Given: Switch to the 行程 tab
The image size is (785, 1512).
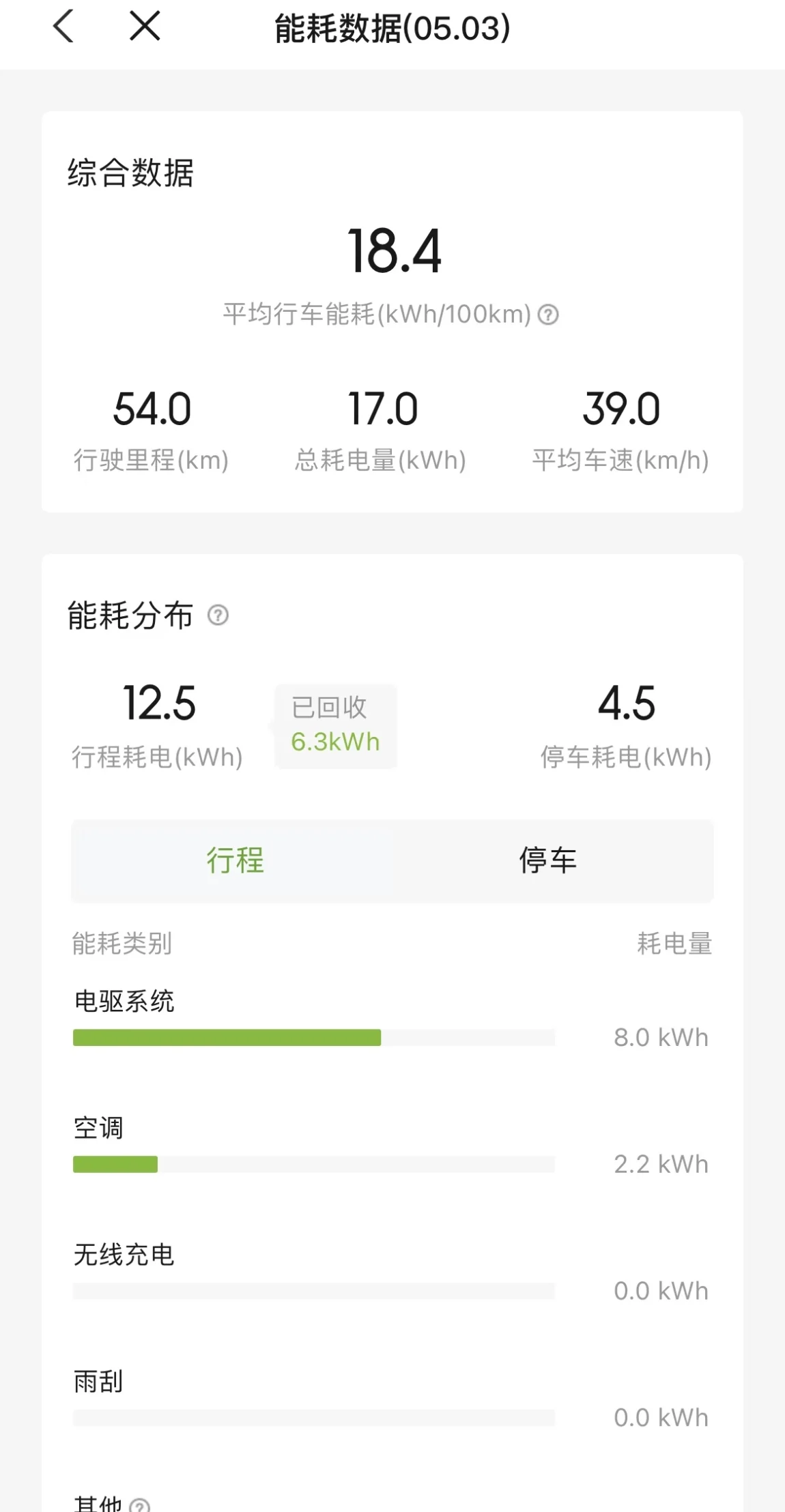Looking at the screenshot, I should tap(235, 860).
